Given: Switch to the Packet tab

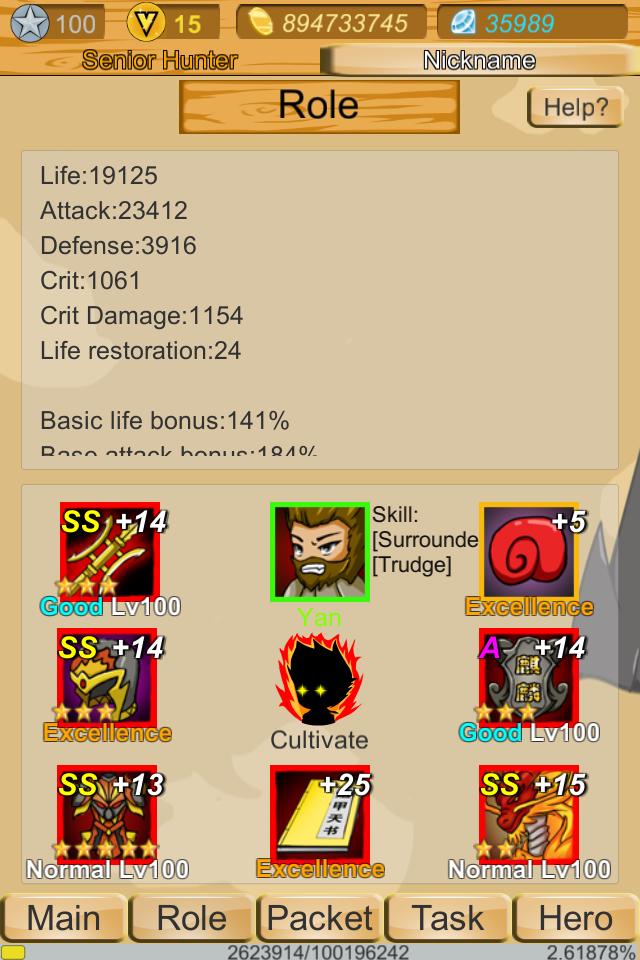Looking at the screenshot, I should point(320,918).
